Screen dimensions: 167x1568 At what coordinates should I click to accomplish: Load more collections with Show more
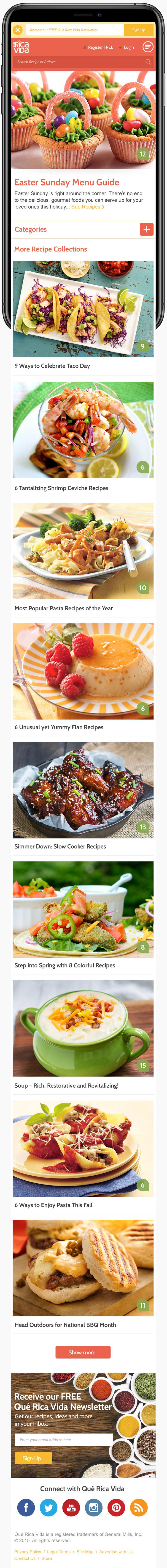(x=83, y=1353)
